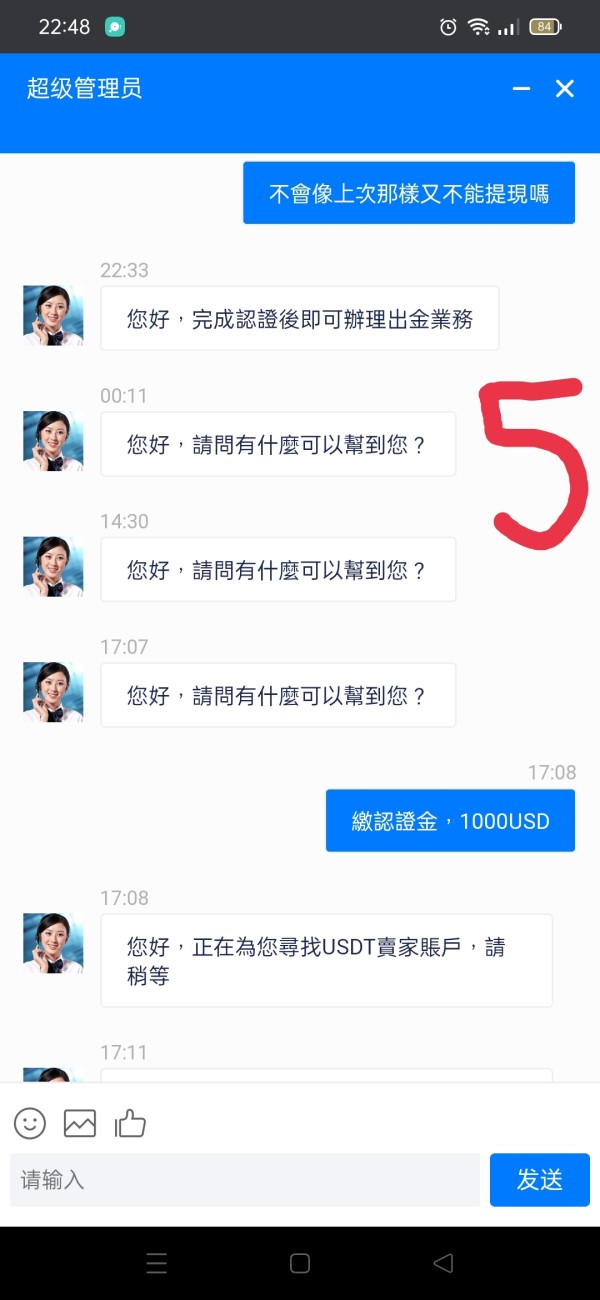Viewport: 600px width, 1300px height.
Task: Go back with the system back button
Action: [x=443, y=1263]
